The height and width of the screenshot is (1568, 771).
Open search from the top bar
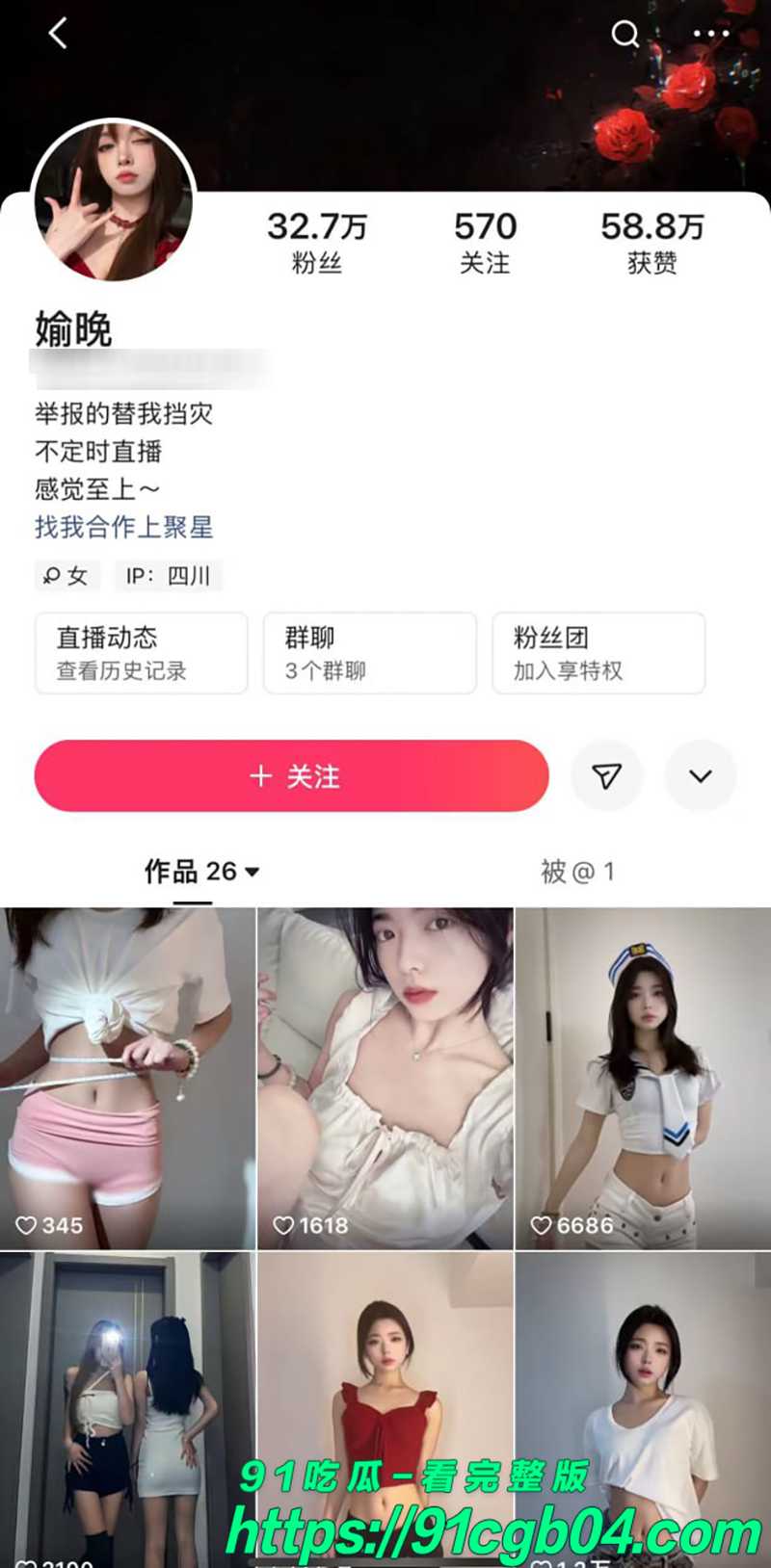coord(625,35)
